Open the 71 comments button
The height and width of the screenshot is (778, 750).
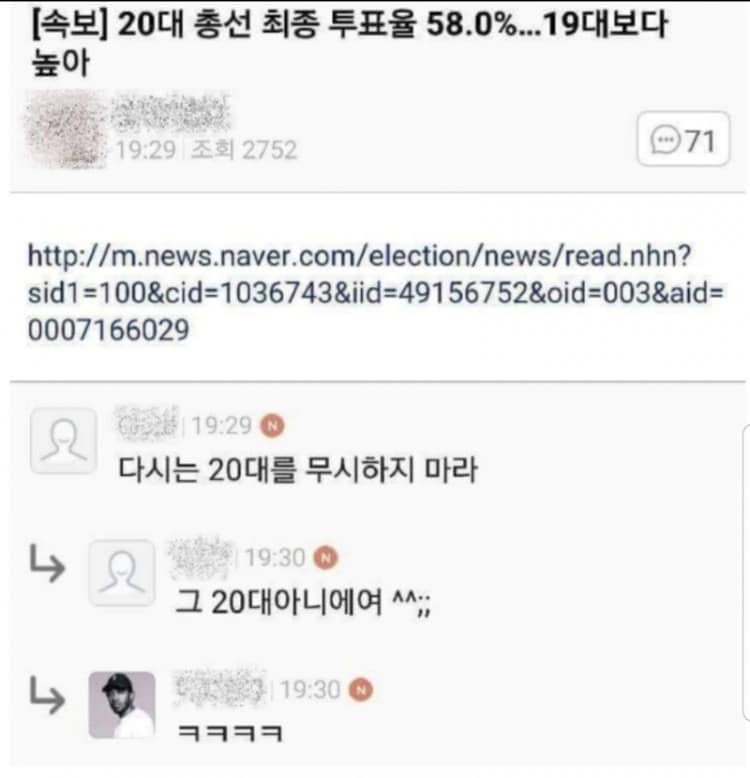[x=684, y=141]
